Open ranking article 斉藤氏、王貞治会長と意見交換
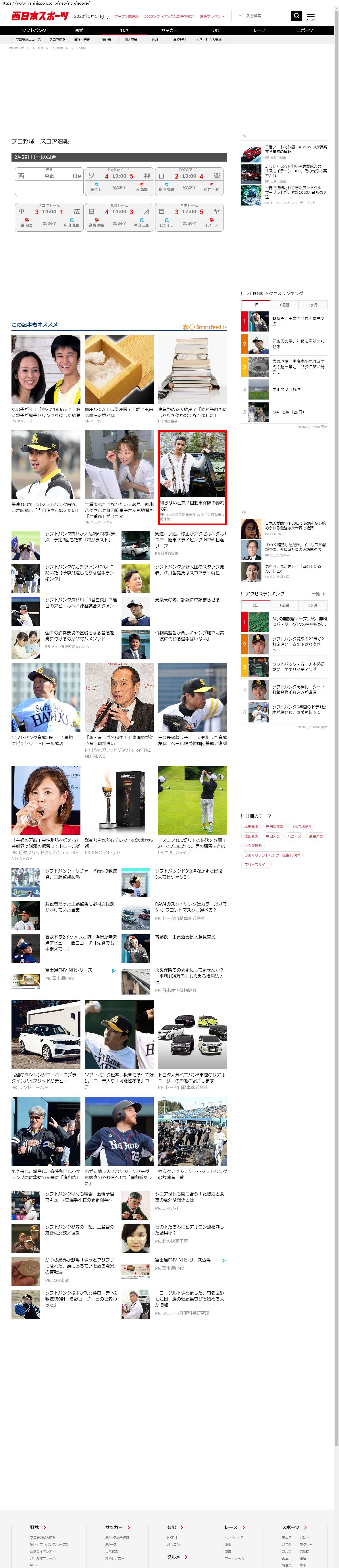 [298, 321]
